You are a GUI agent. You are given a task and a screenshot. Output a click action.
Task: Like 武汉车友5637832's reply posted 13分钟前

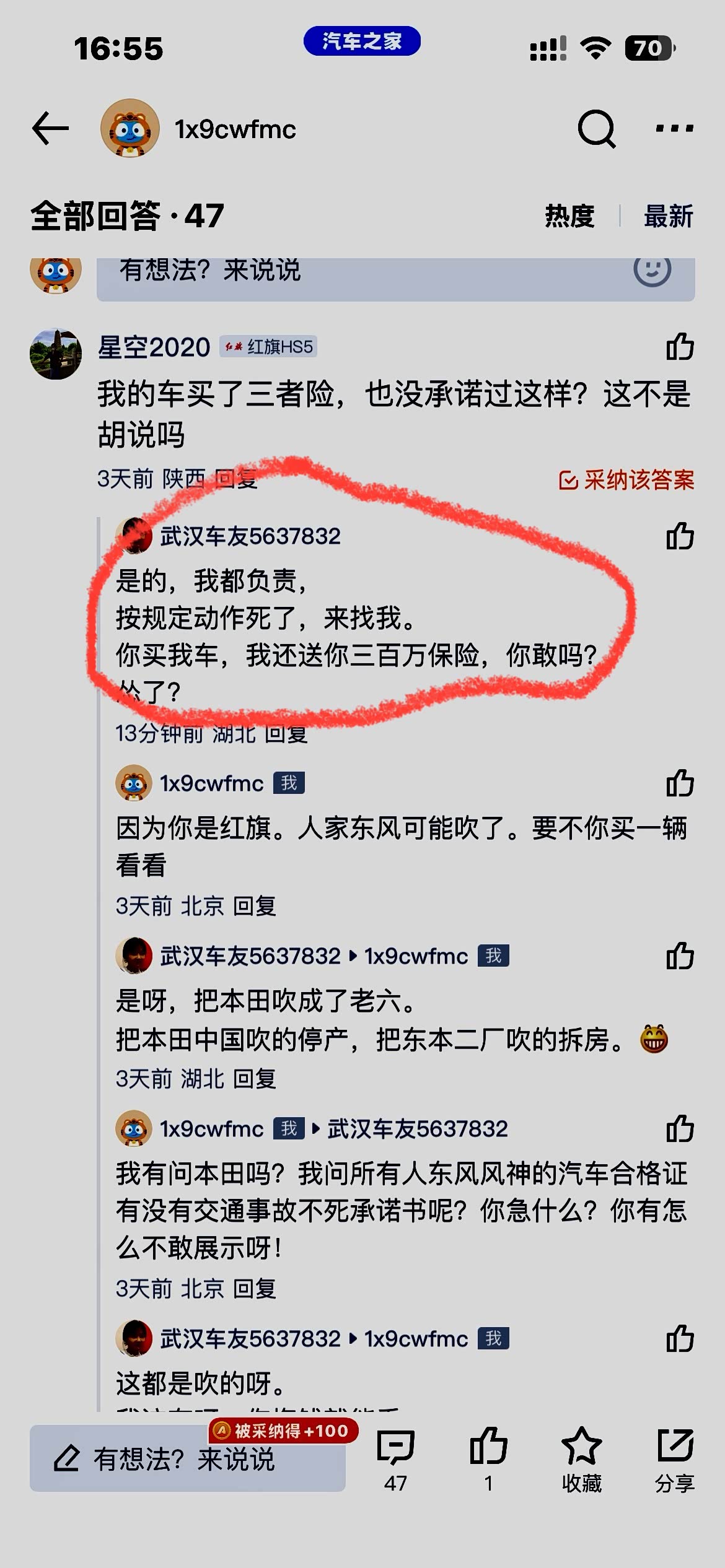tap(680, 536)
